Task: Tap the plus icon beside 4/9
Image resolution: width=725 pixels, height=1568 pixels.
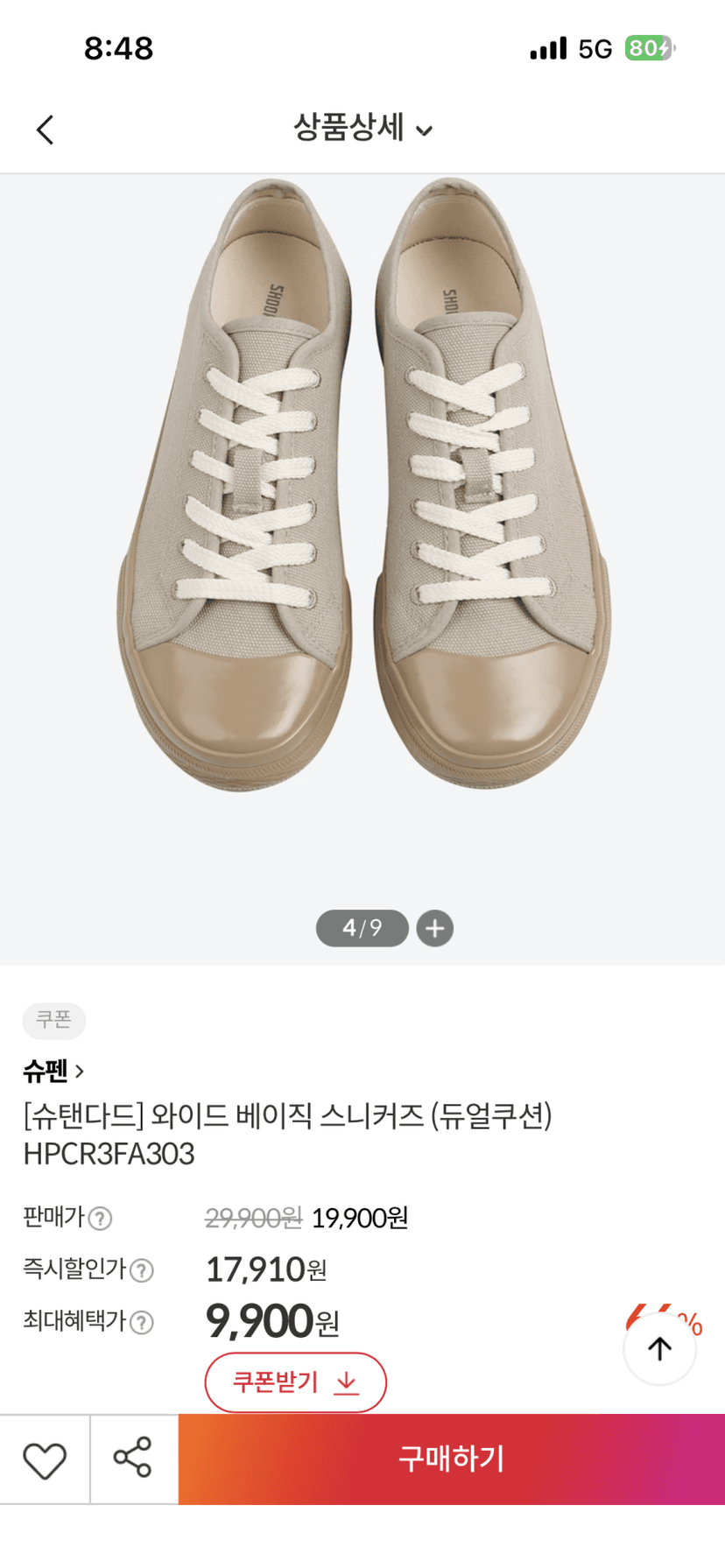Action: click(x=434, y=928)
